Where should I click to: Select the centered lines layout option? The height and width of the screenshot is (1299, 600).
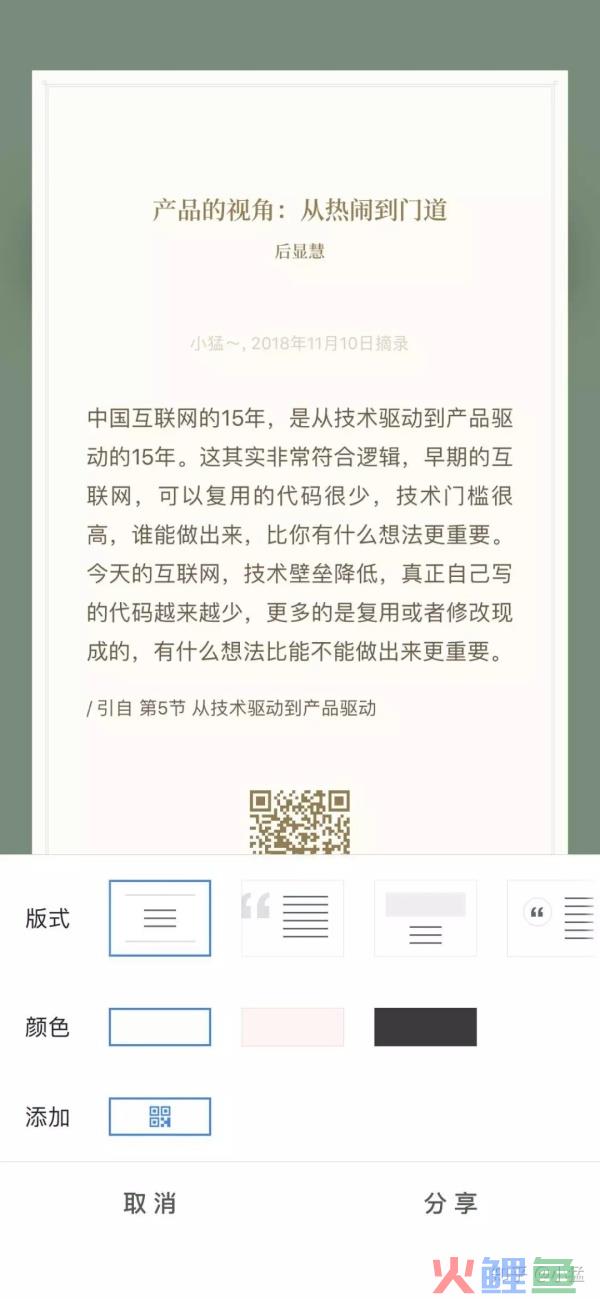pyautogui.click(x=160, y=918)
